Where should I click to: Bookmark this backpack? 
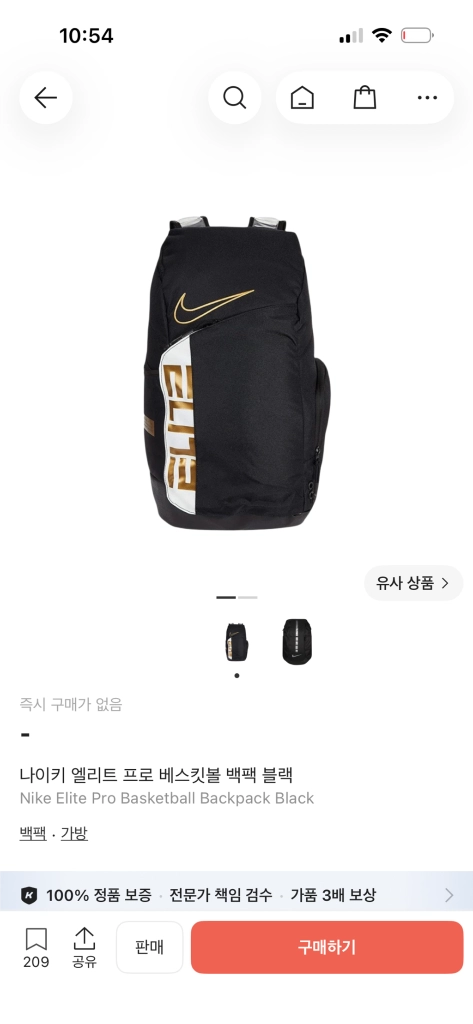pos(36,948)
